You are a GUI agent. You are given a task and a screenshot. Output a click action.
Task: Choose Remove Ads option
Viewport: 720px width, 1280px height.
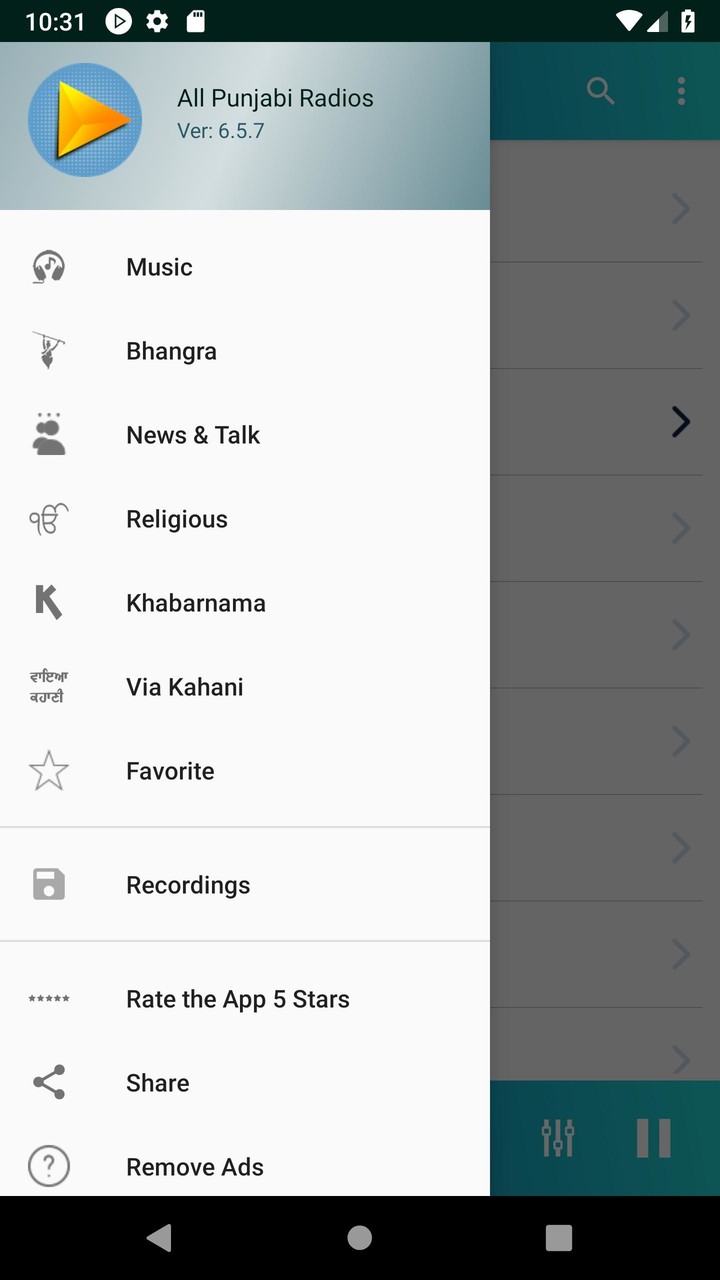pos(194,1166)
